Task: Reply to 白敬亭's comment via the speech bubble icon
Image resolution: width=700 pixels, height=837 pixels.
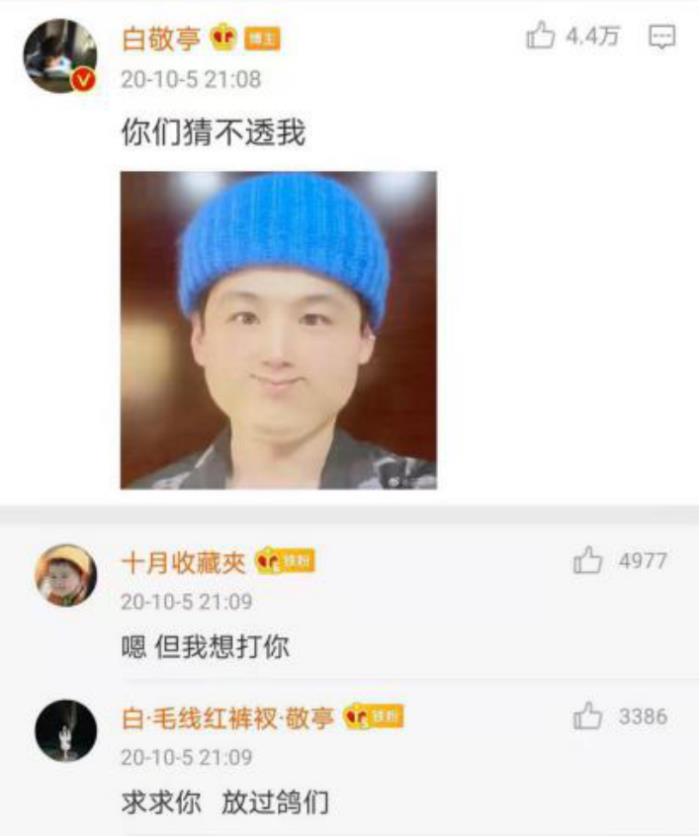Action: tap(662, 38)
